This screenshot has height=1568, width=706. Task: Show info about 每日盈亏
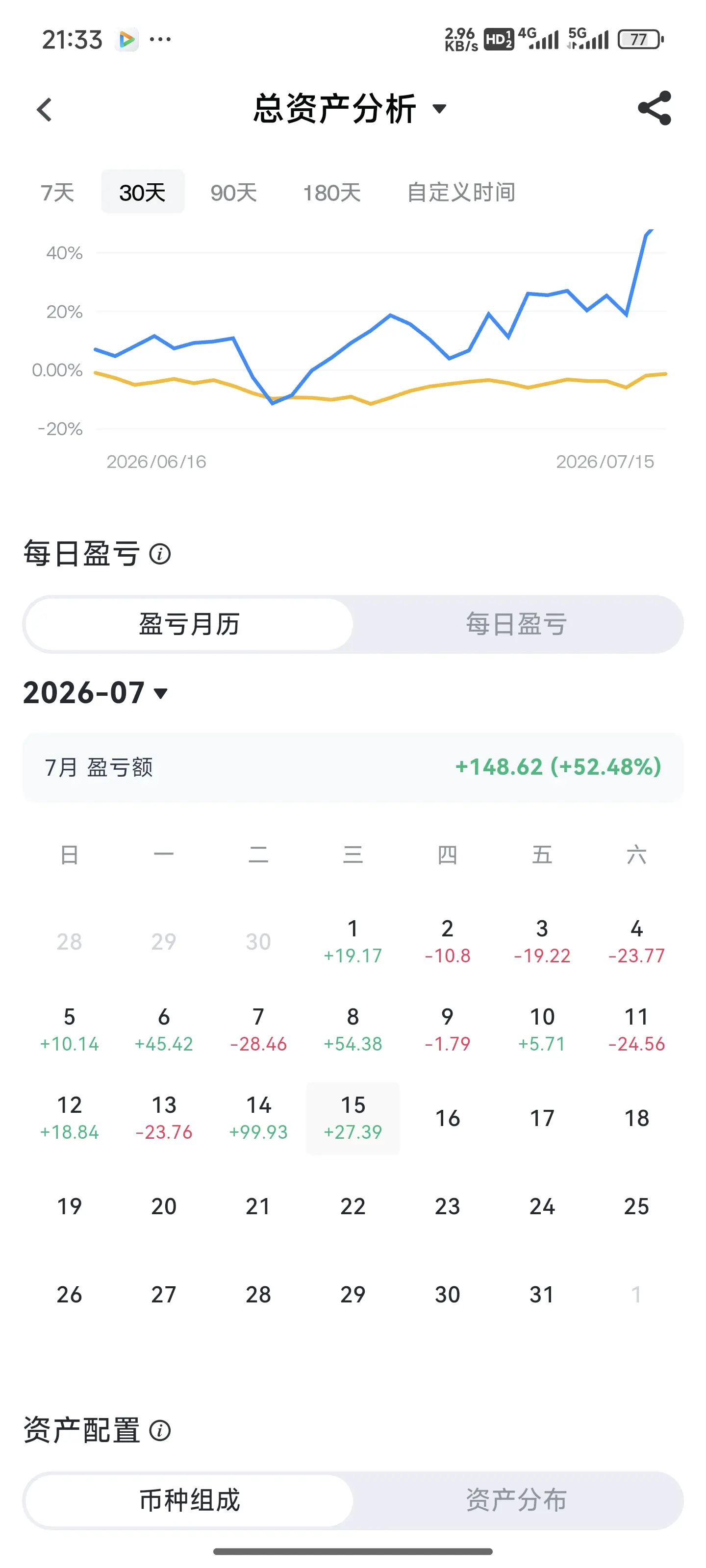[x=160, y=554]
